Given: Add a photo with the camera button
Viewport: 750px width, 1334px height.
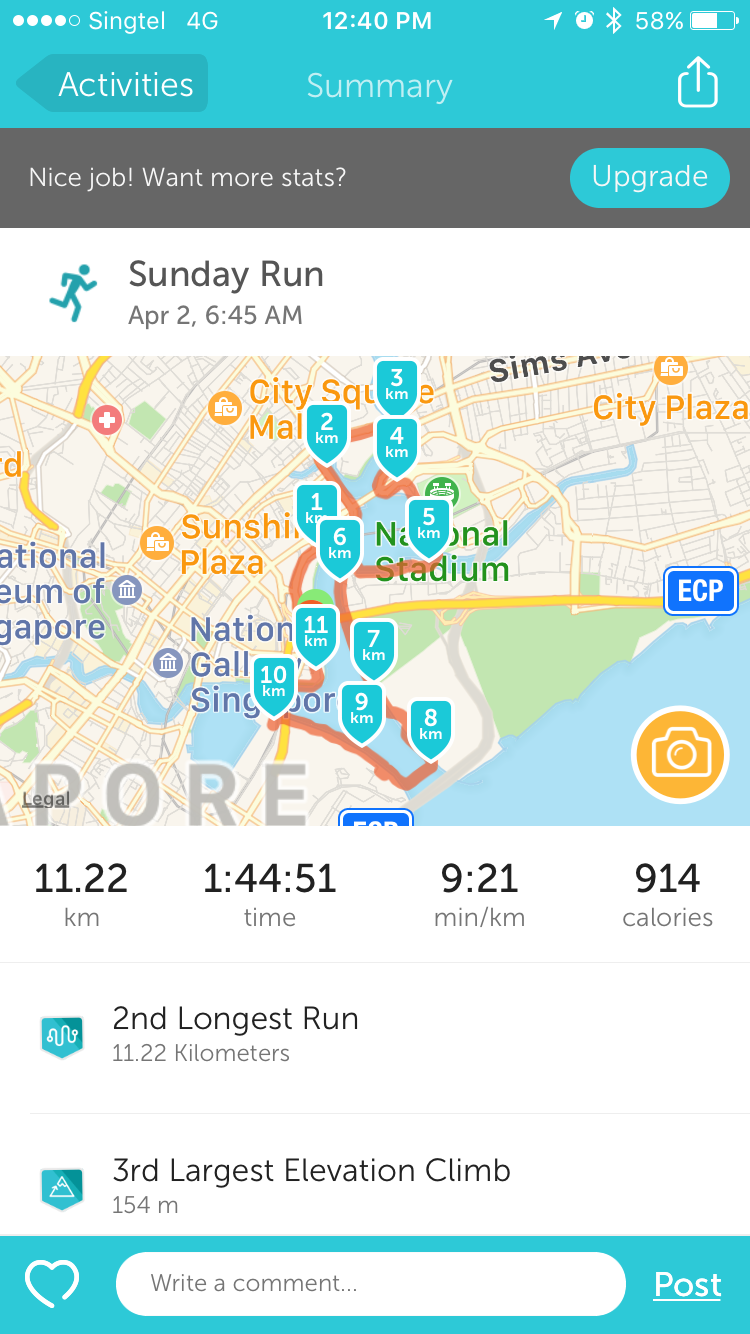Looking at the screenshot, I should (681, 756).
